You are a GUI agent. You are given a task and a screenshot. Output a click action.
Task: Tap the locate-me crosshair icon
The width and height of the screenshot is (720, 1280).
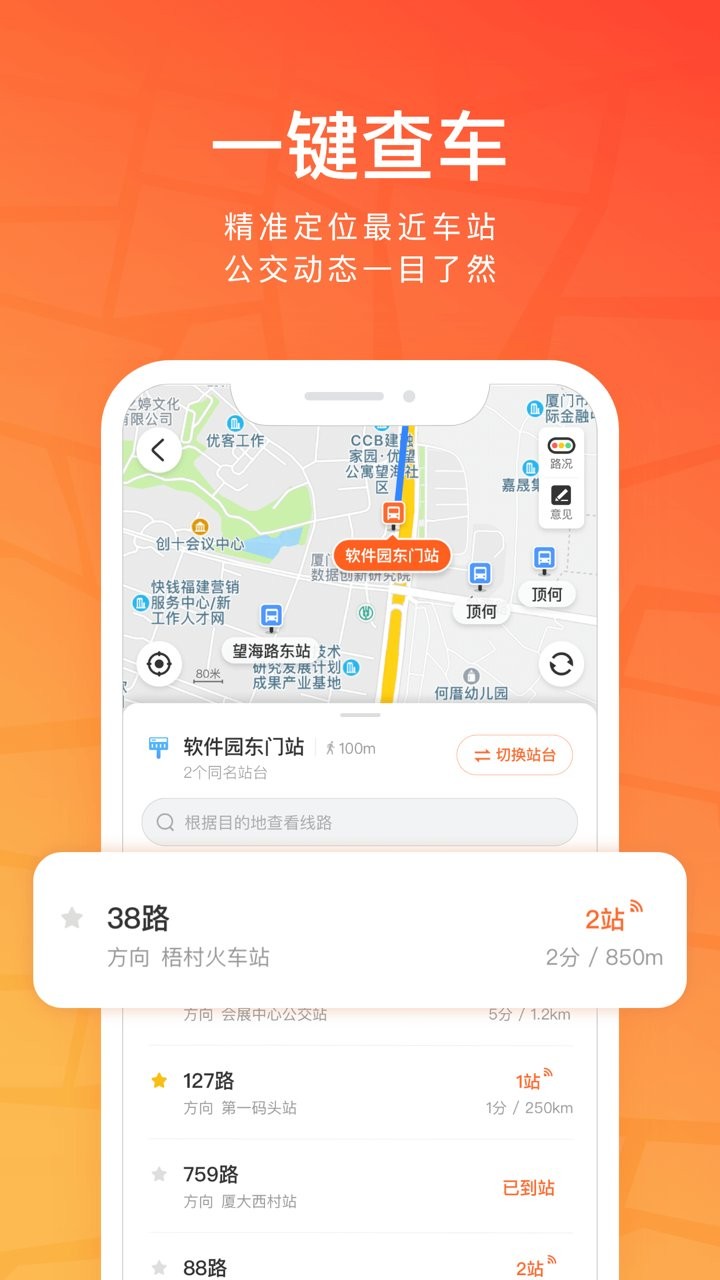[x=161, y=665]
